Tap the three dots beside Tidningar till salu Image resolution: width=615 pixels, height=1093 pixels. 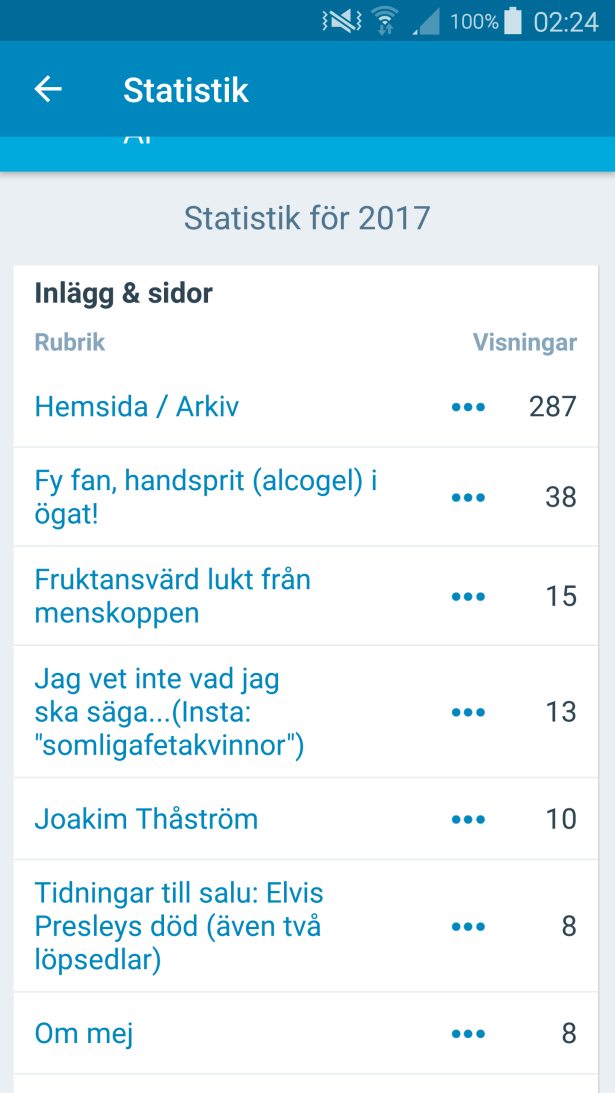point(468,927)
